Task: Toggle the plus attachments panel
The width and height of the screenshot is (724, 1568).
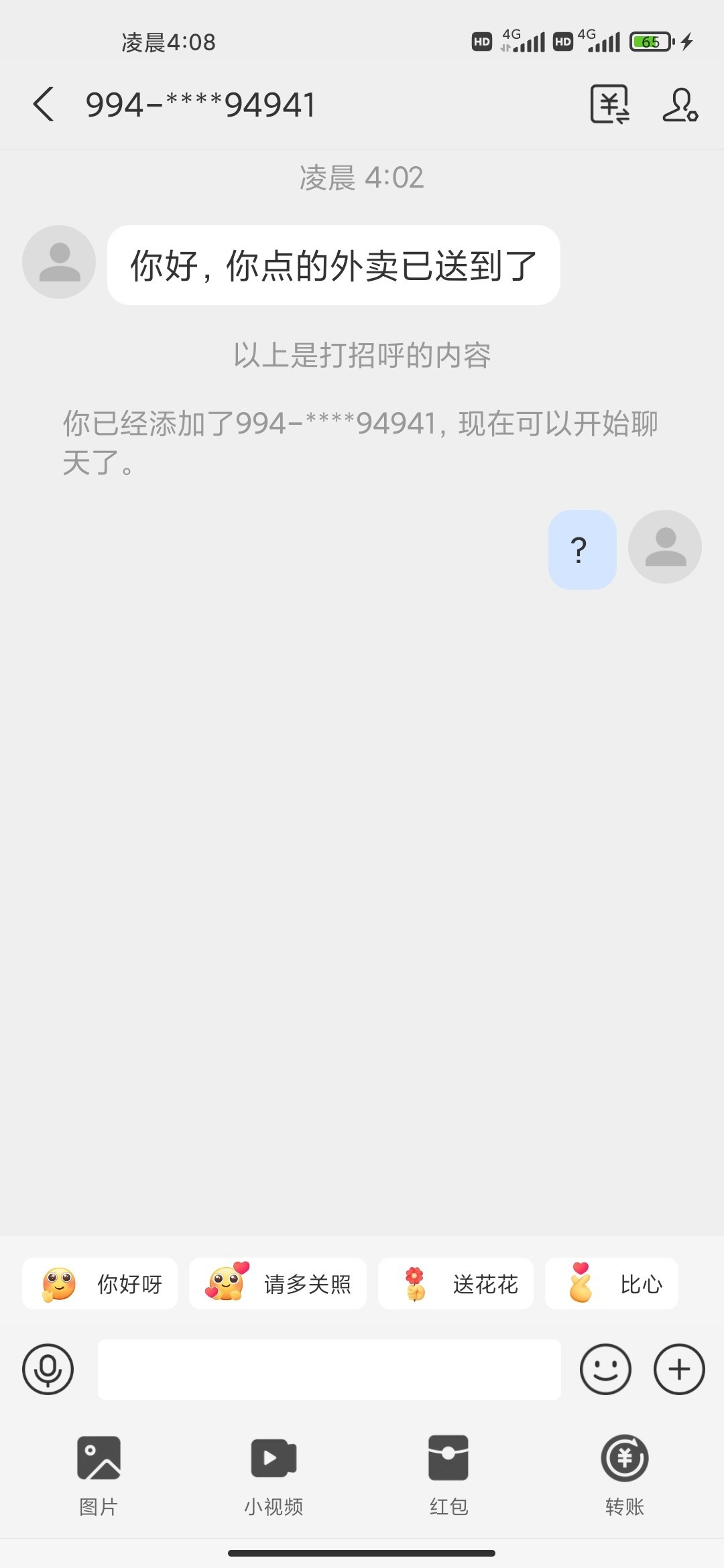Action: tap(679, 1368)
